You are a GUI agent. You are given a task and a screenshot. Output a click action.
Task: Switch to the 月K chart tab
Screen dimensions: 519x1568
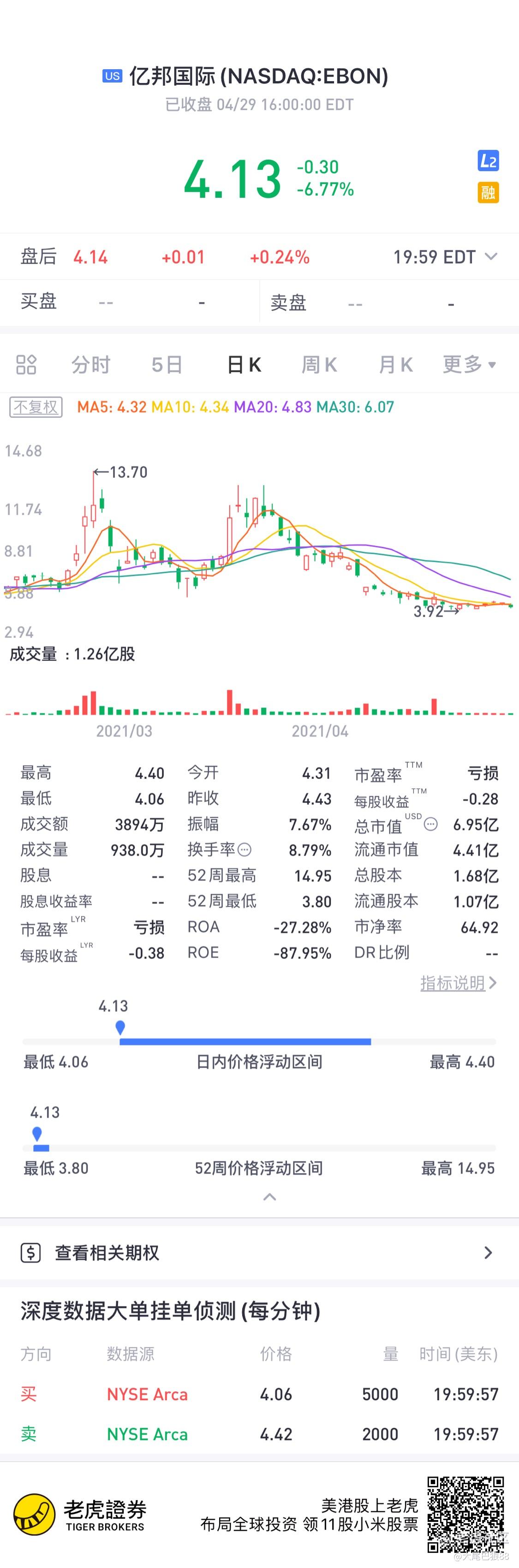395,365
